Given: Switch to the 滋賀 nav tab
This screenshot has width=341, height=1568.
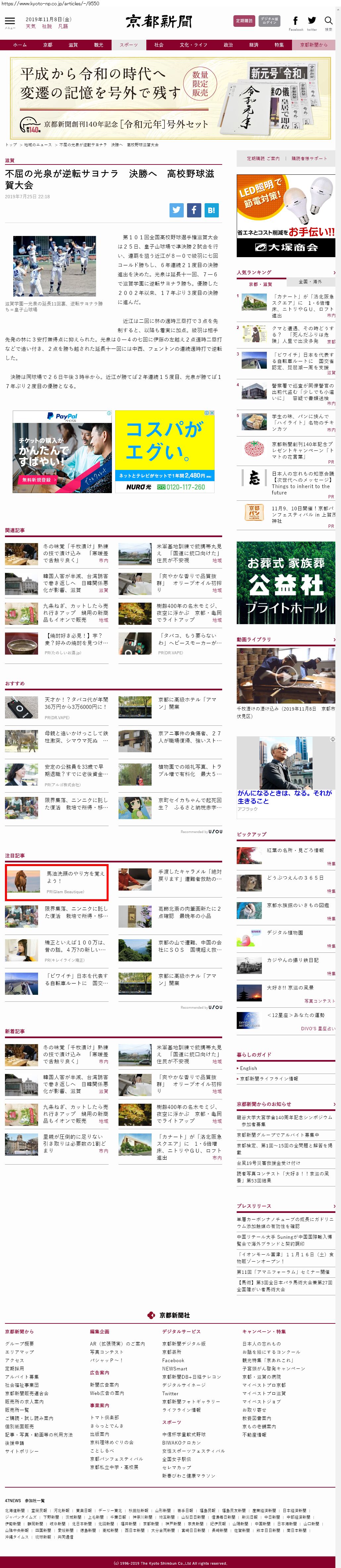Looking at the screenshot, I should point(73,45).
